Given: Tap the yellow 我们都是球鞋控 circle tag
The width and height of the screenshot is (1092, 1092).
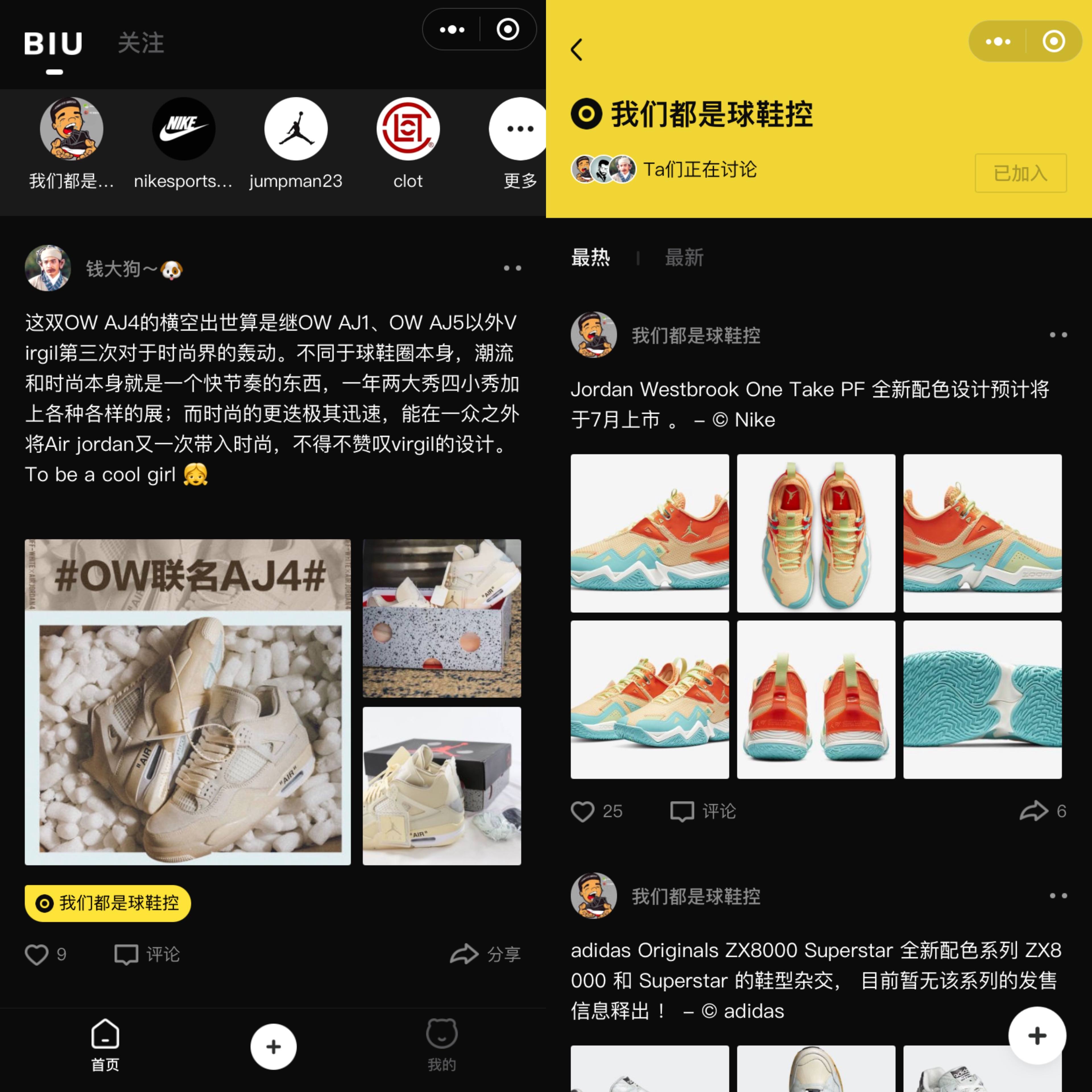Looking at the screenshot, I should tap(108, 903).
